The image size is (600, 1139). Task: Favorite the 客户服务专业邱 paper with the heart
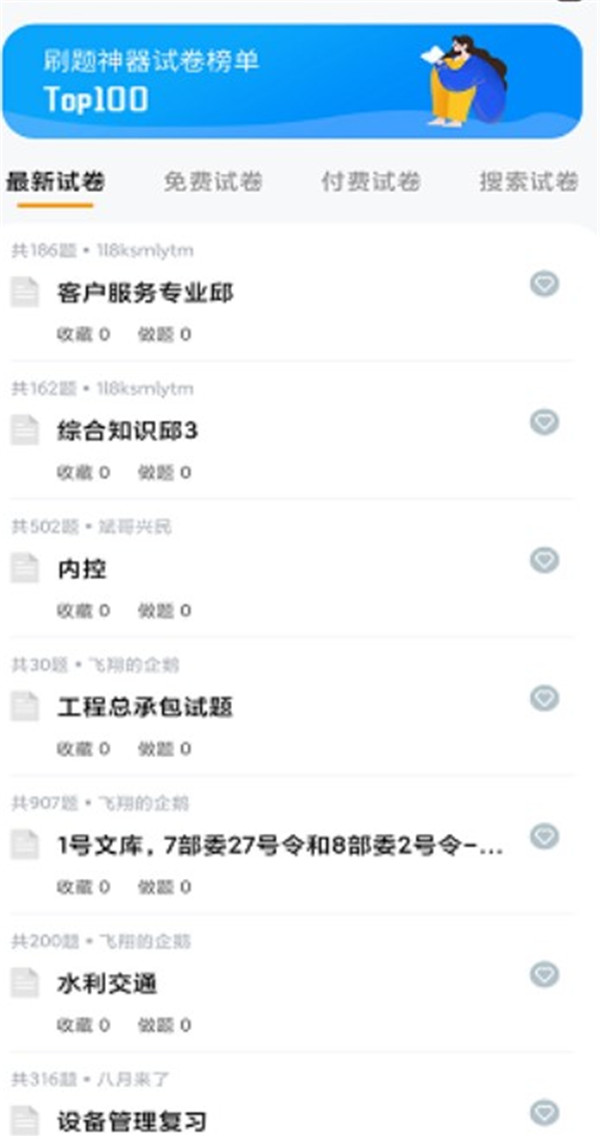[544, 285]
